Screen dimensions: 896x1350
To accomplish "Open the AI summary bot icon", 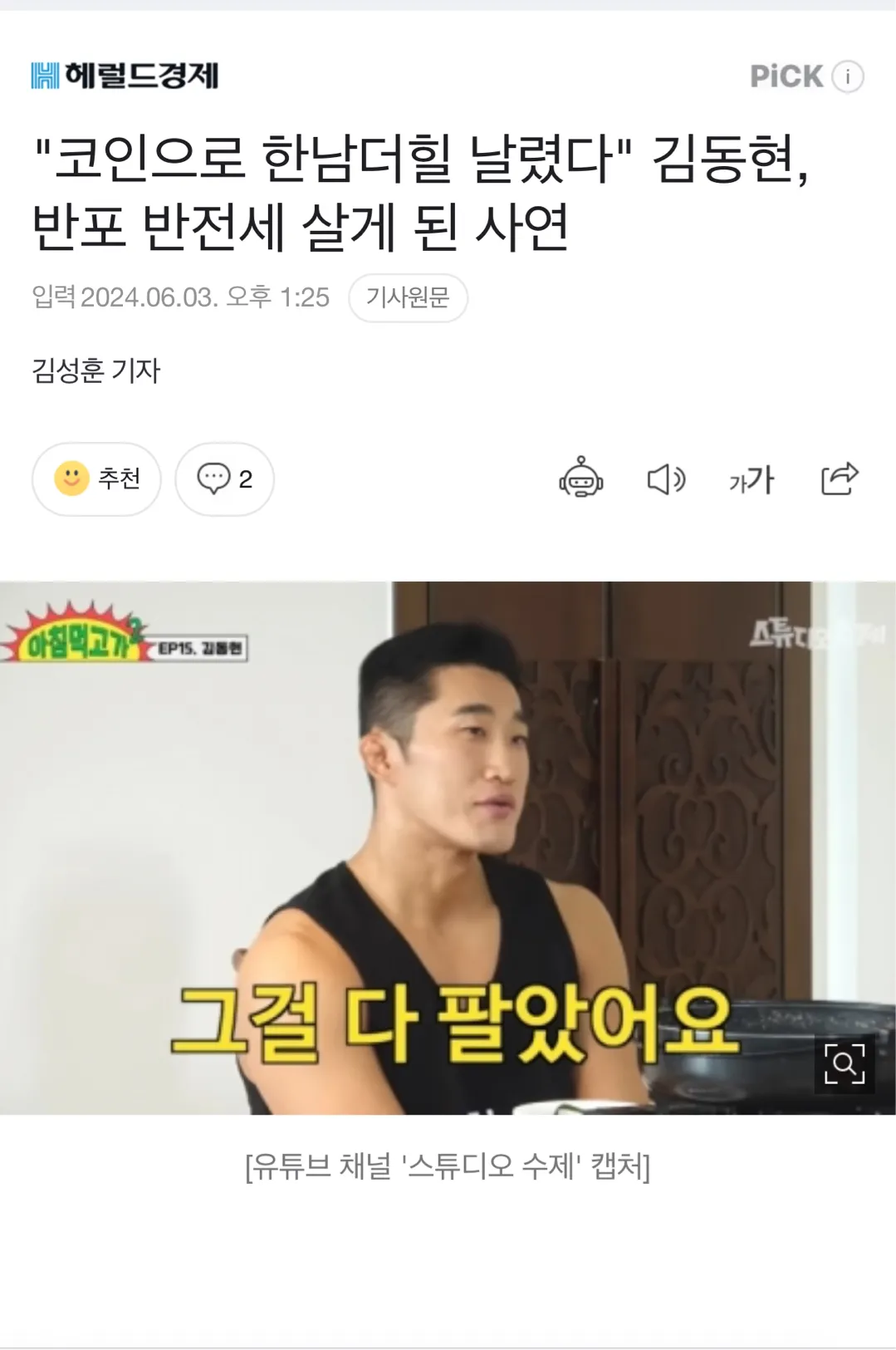I will pos(580,479).
